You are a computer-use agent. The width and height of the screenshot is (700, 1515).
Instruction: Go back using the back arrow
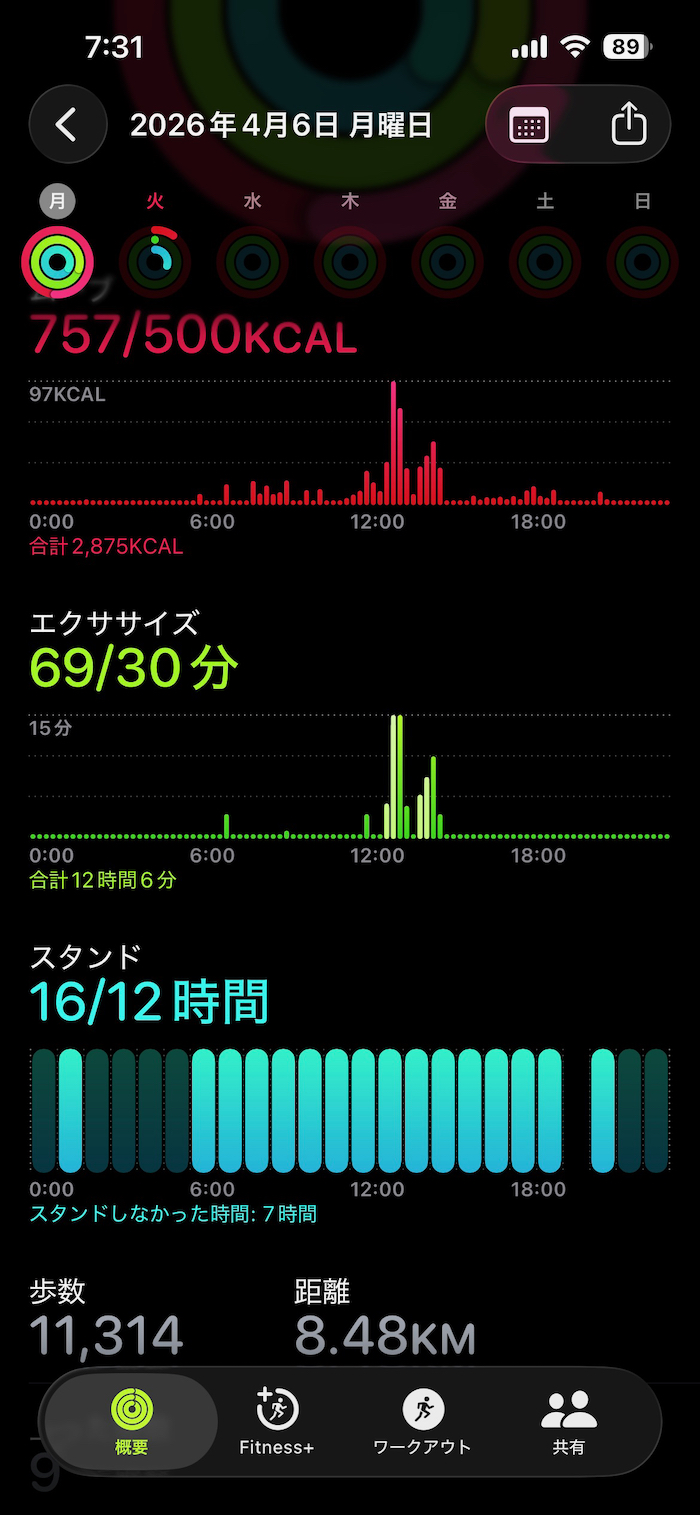67,125
